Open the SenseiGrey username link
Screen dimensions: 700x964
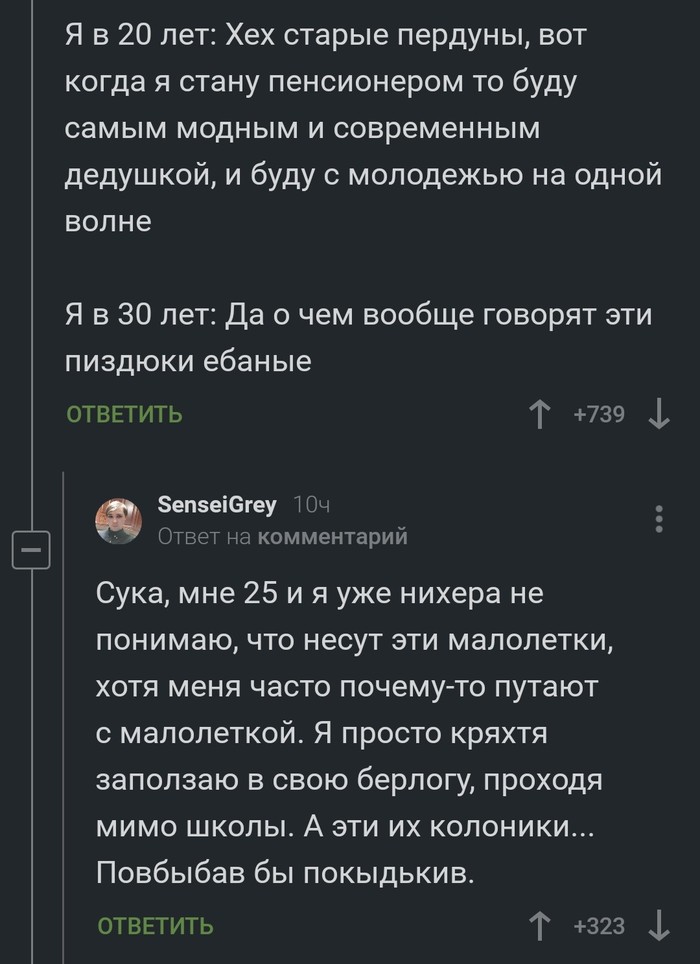click(217, 506)
